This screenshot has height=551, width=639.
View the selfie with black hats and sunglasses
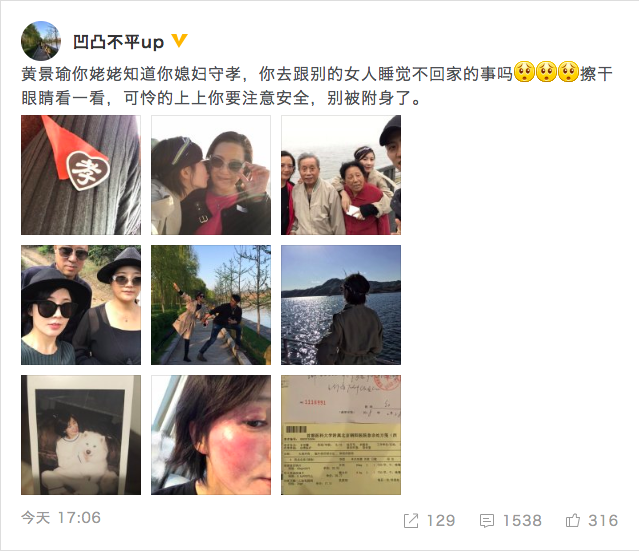tap(81, 305)
